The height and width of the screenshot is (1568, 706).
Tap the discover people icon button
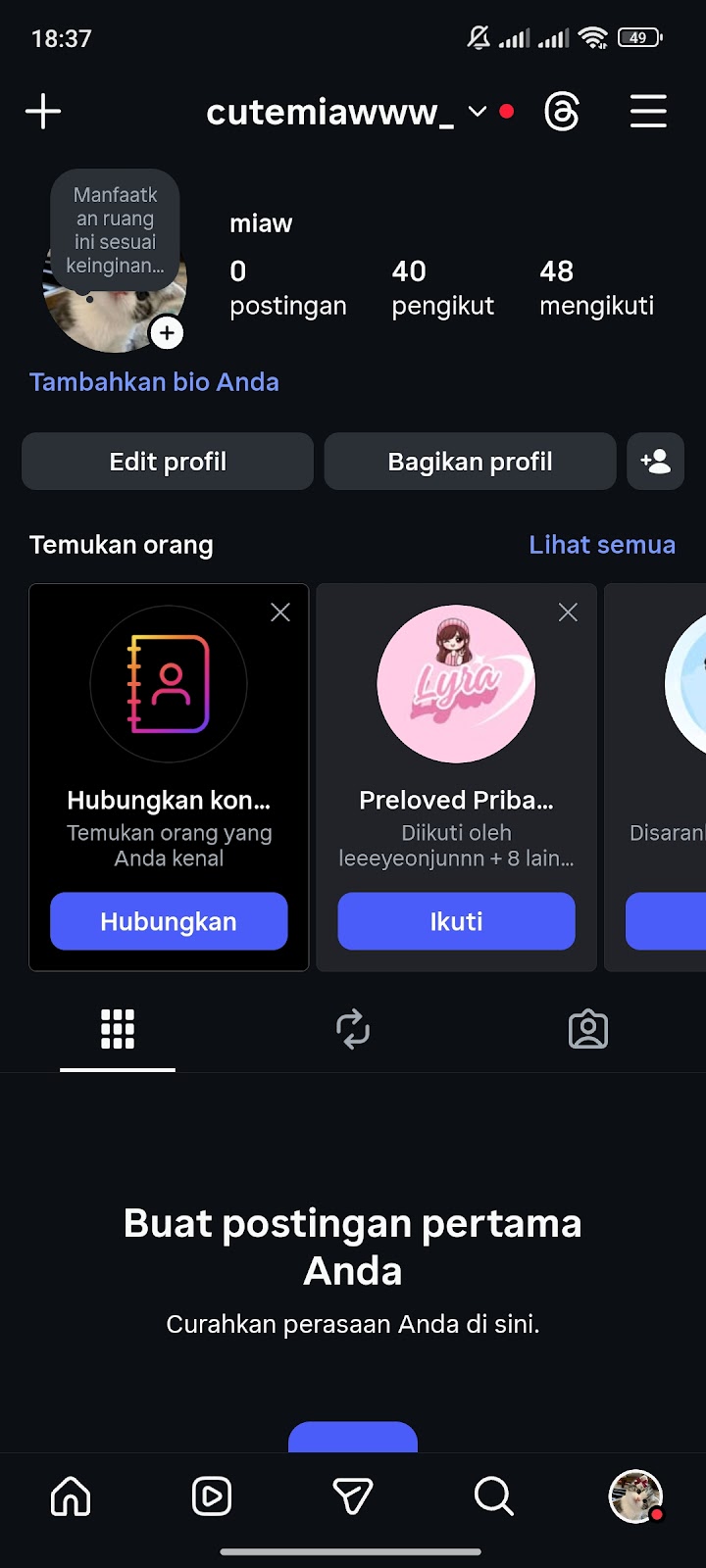(655, 462)
